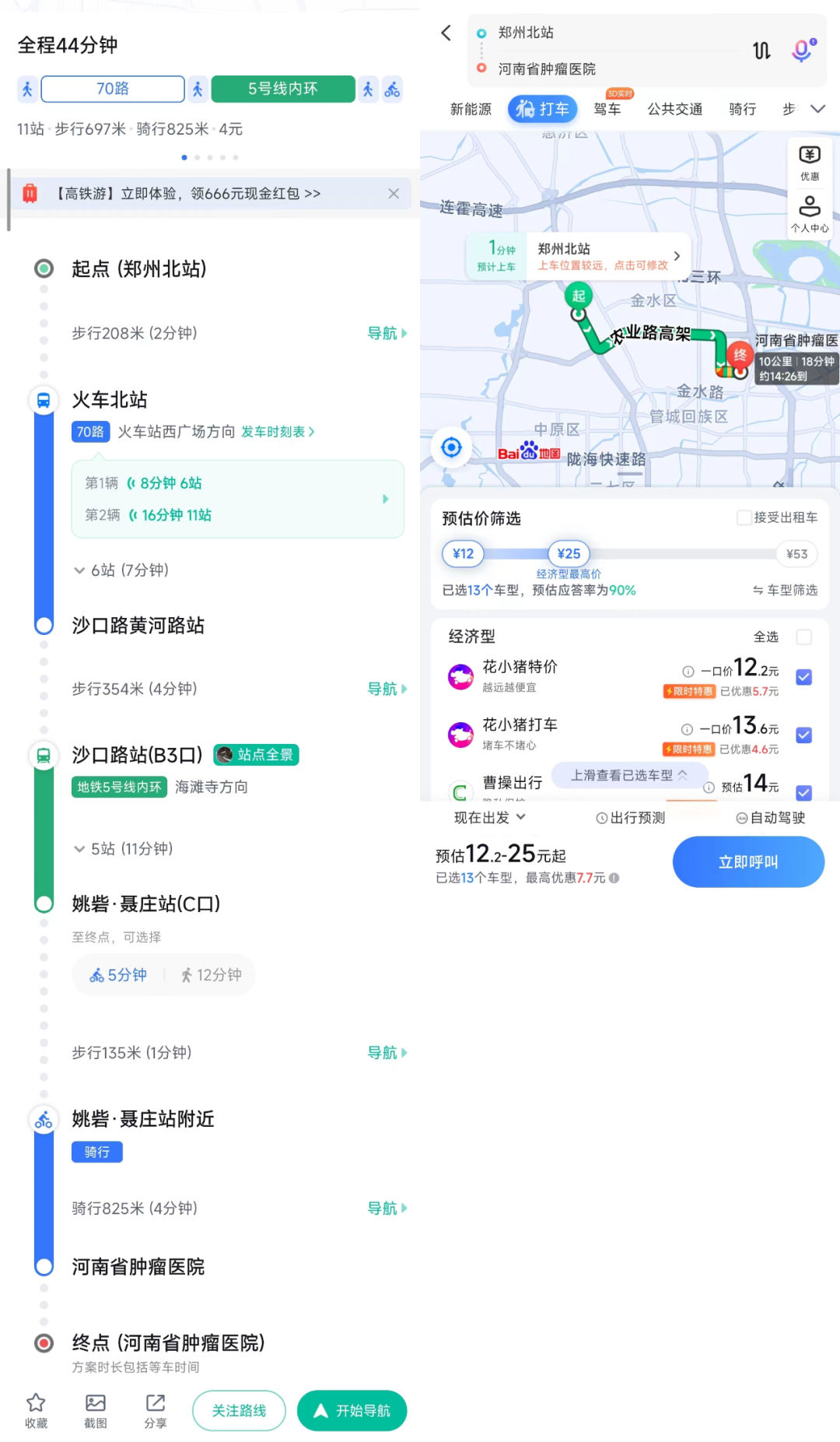Toggle the 全选 checkbox for economy rides
840x1442 pixels.
pos(803,637)
